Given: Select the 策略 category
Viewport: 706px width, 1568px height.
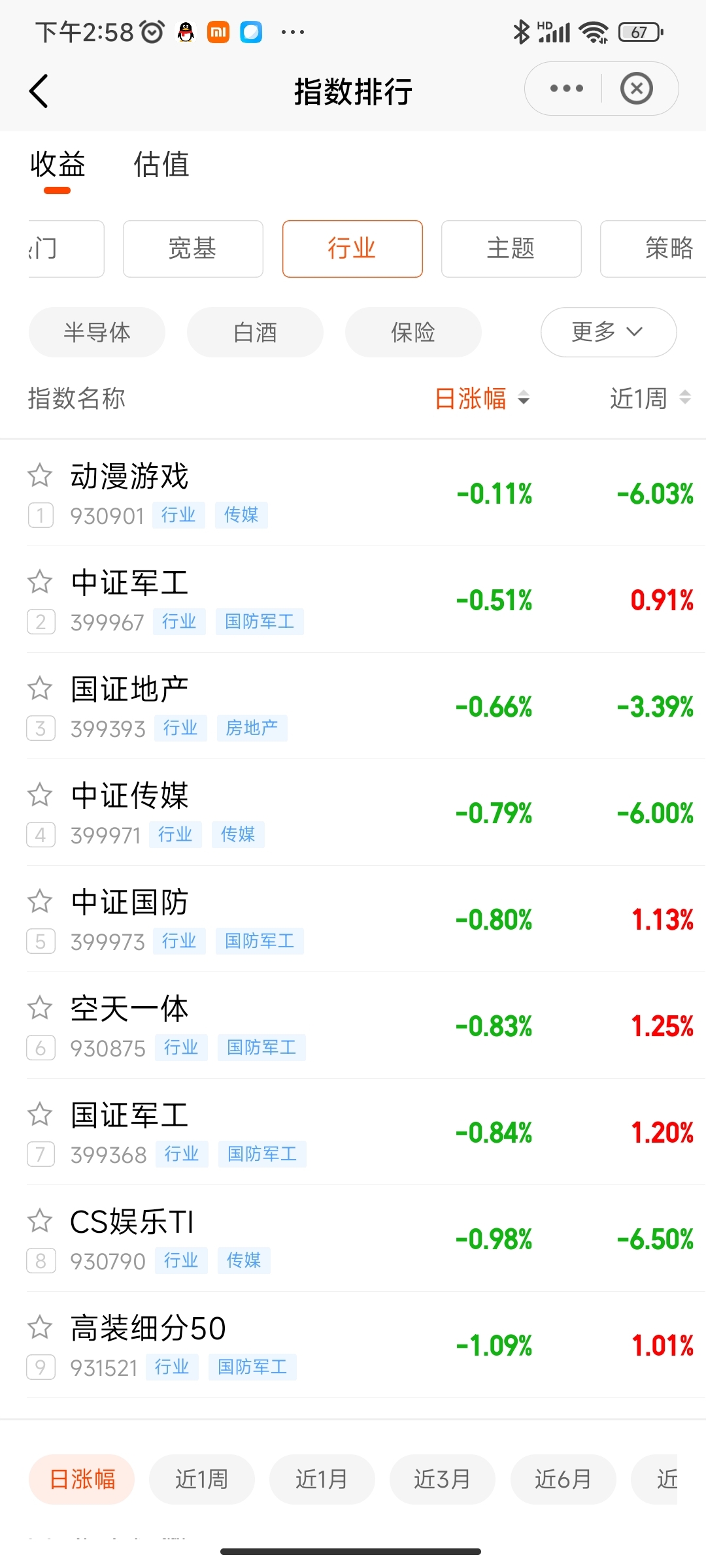Looking at the screenshot, I should [654, 249].
